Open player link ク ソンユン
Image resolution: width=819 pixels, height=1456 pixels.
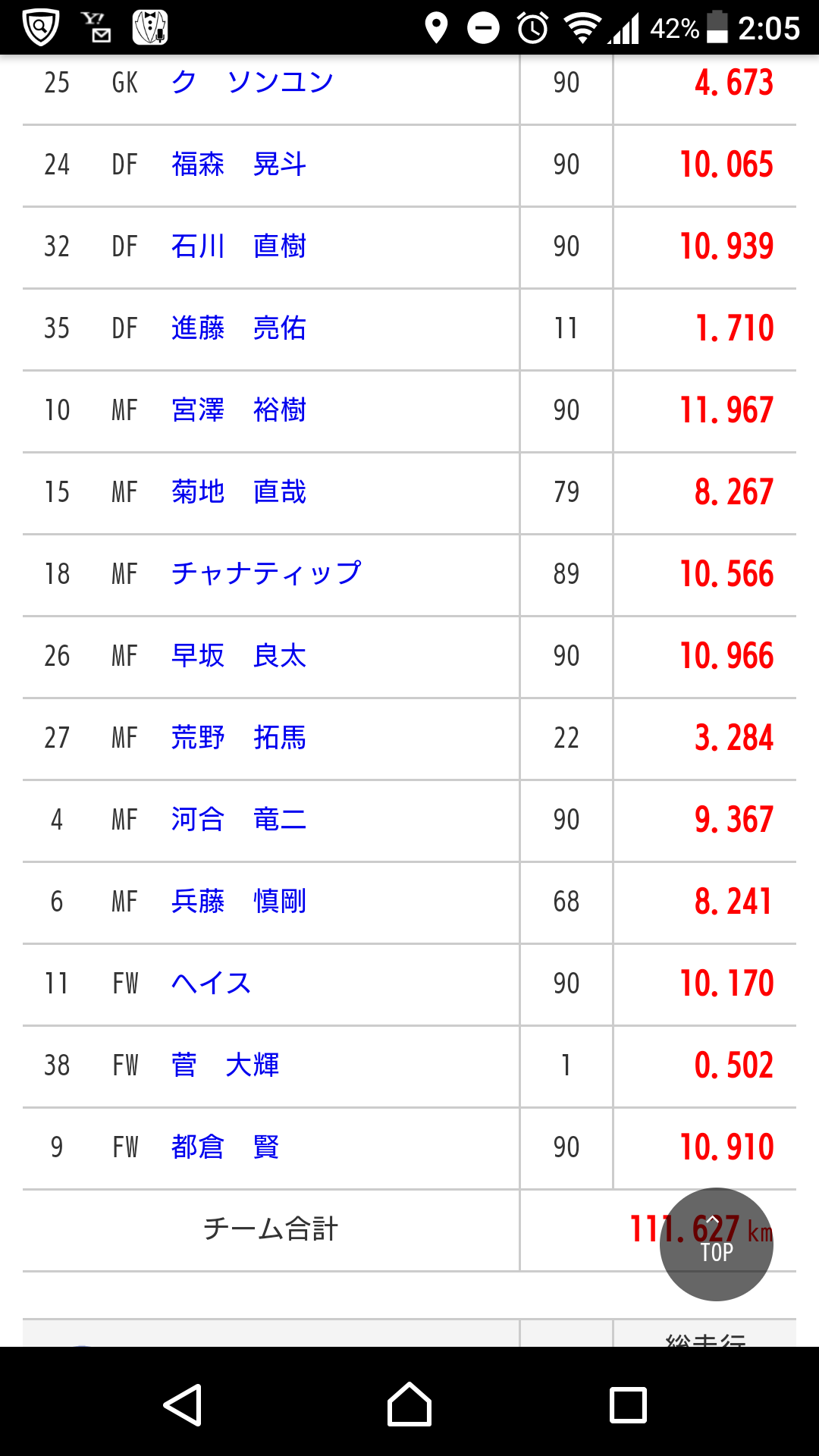coord(252,82)
